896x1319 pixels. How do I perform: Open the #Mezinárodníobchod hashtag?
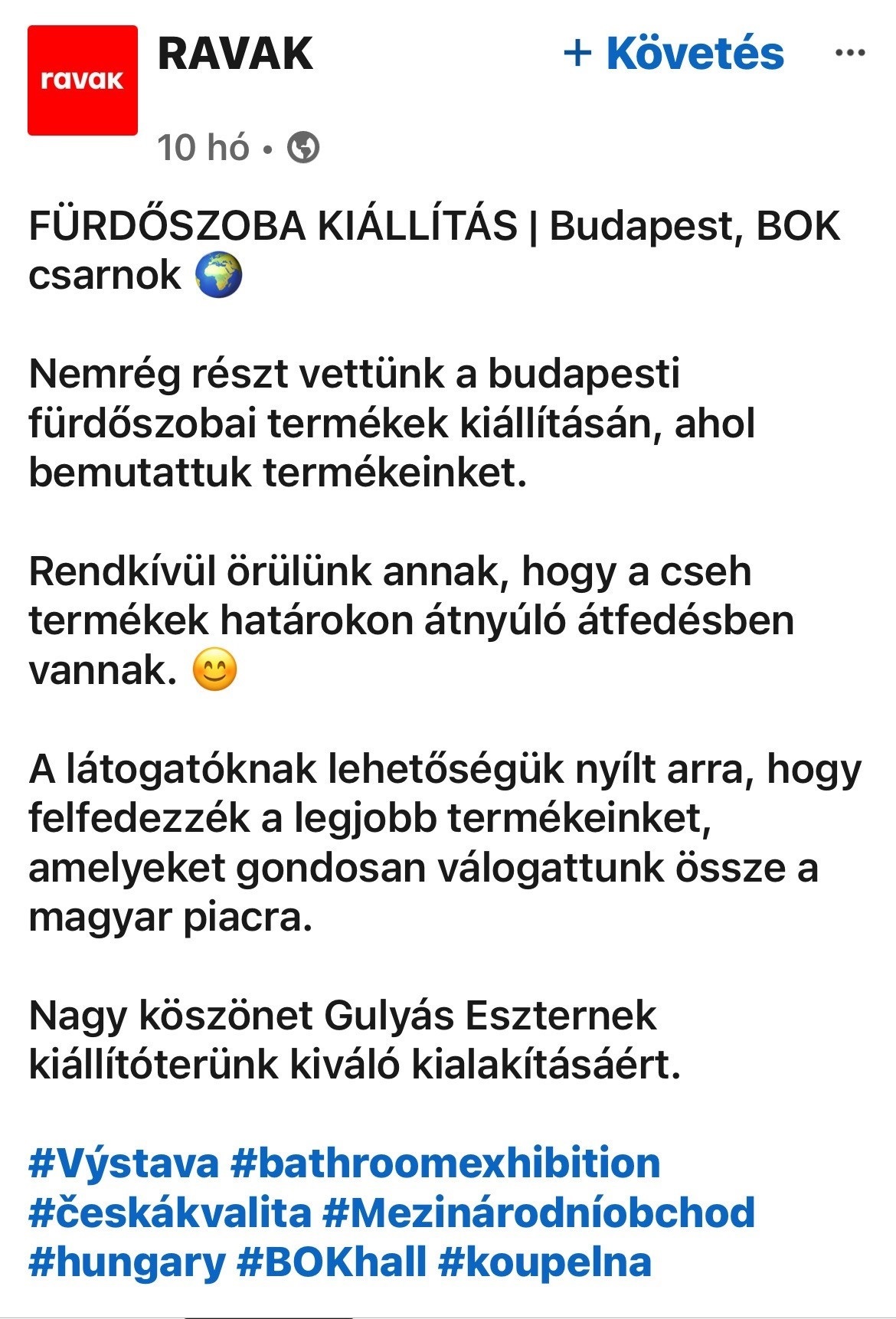(x=538, y=1213)
